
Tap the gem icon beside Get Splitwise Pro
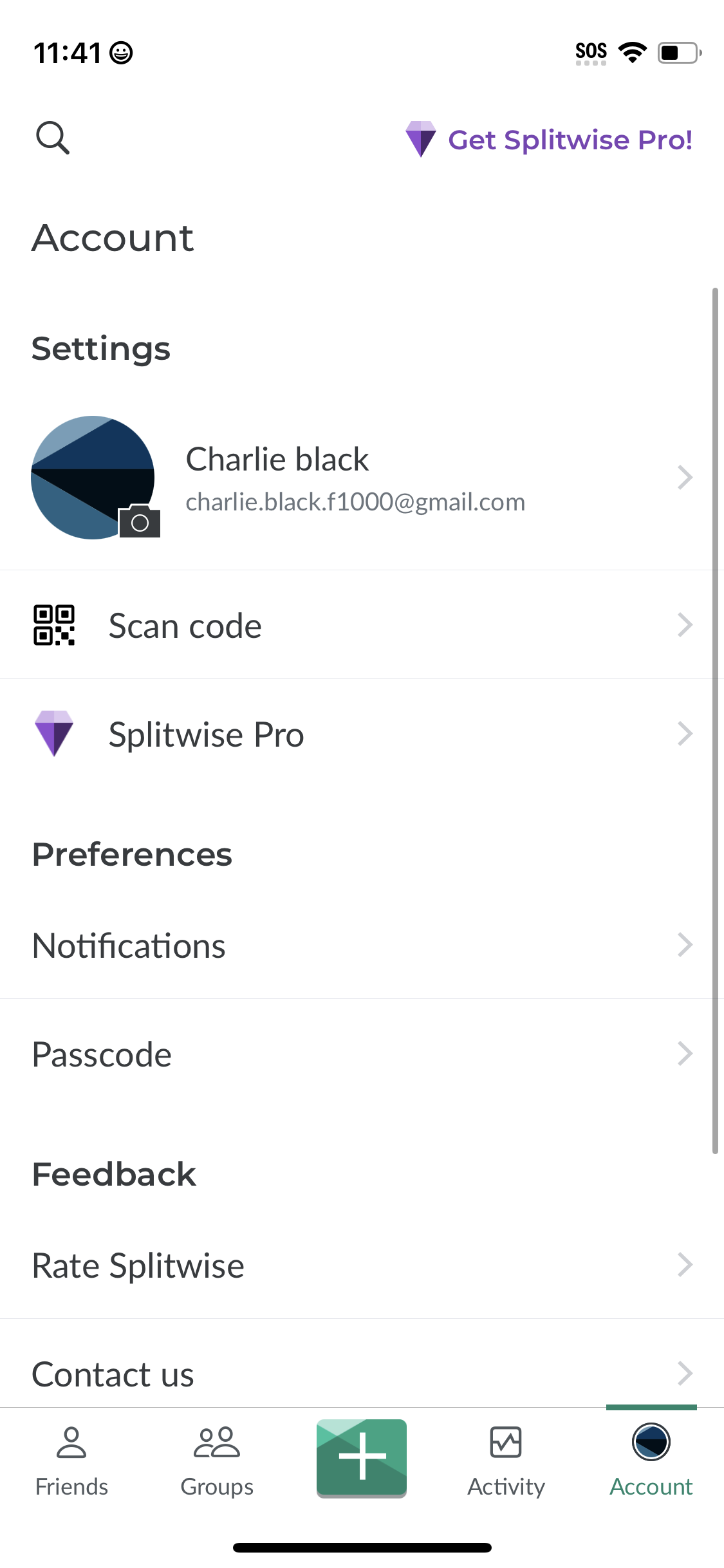tap(422, 139)
